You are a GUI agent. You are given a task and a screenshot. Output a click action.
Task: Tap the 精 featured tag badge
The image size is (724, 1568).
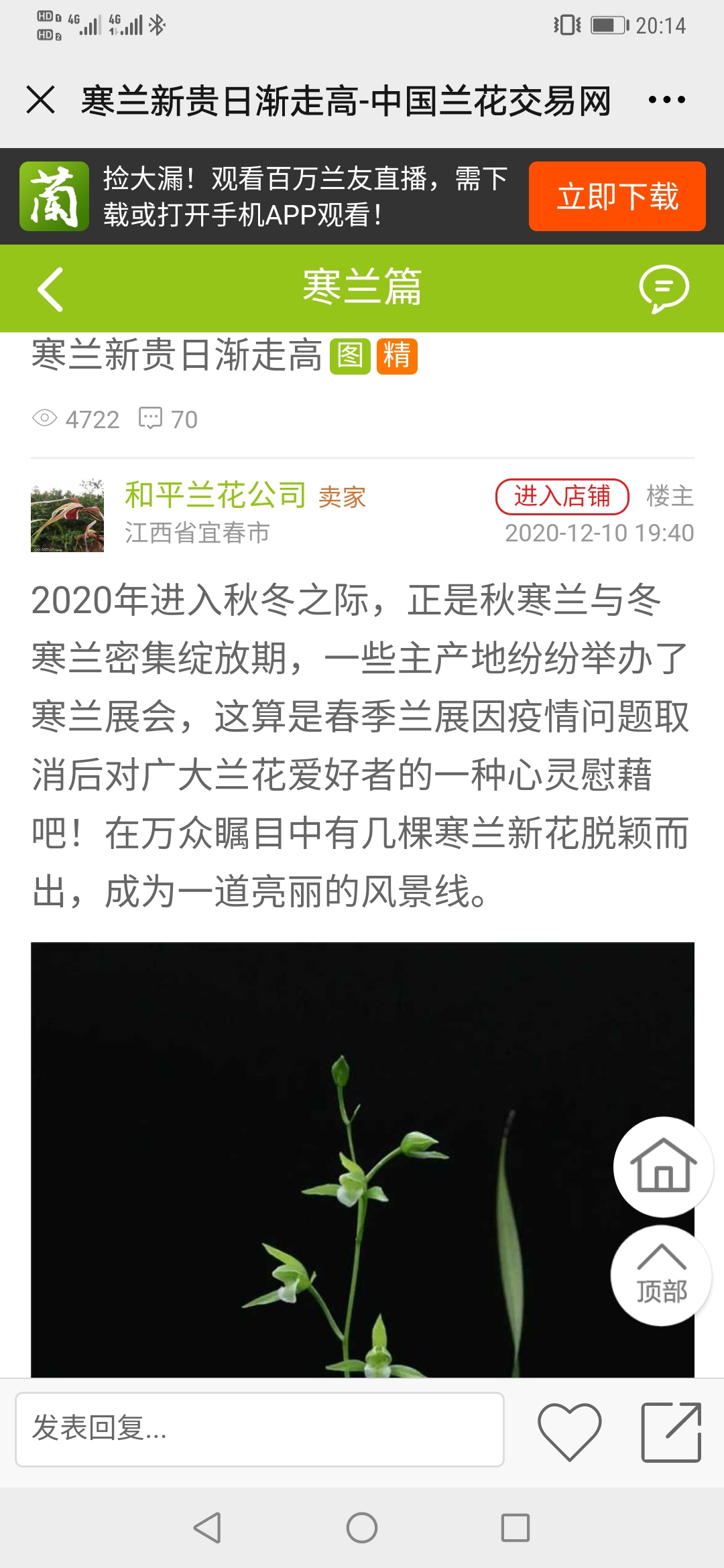click(398, 358)
